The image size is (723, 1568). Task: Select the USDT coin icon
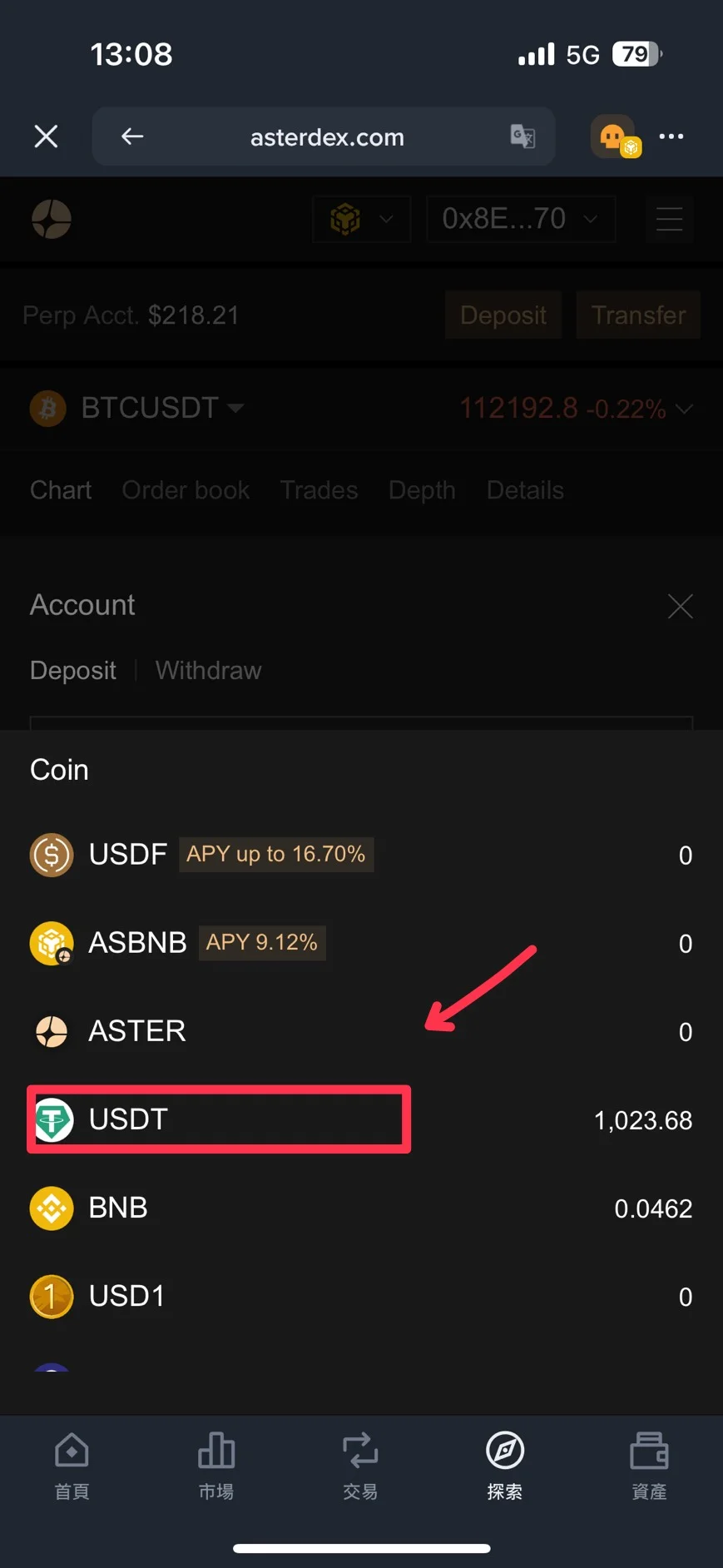coord(51,1119)
